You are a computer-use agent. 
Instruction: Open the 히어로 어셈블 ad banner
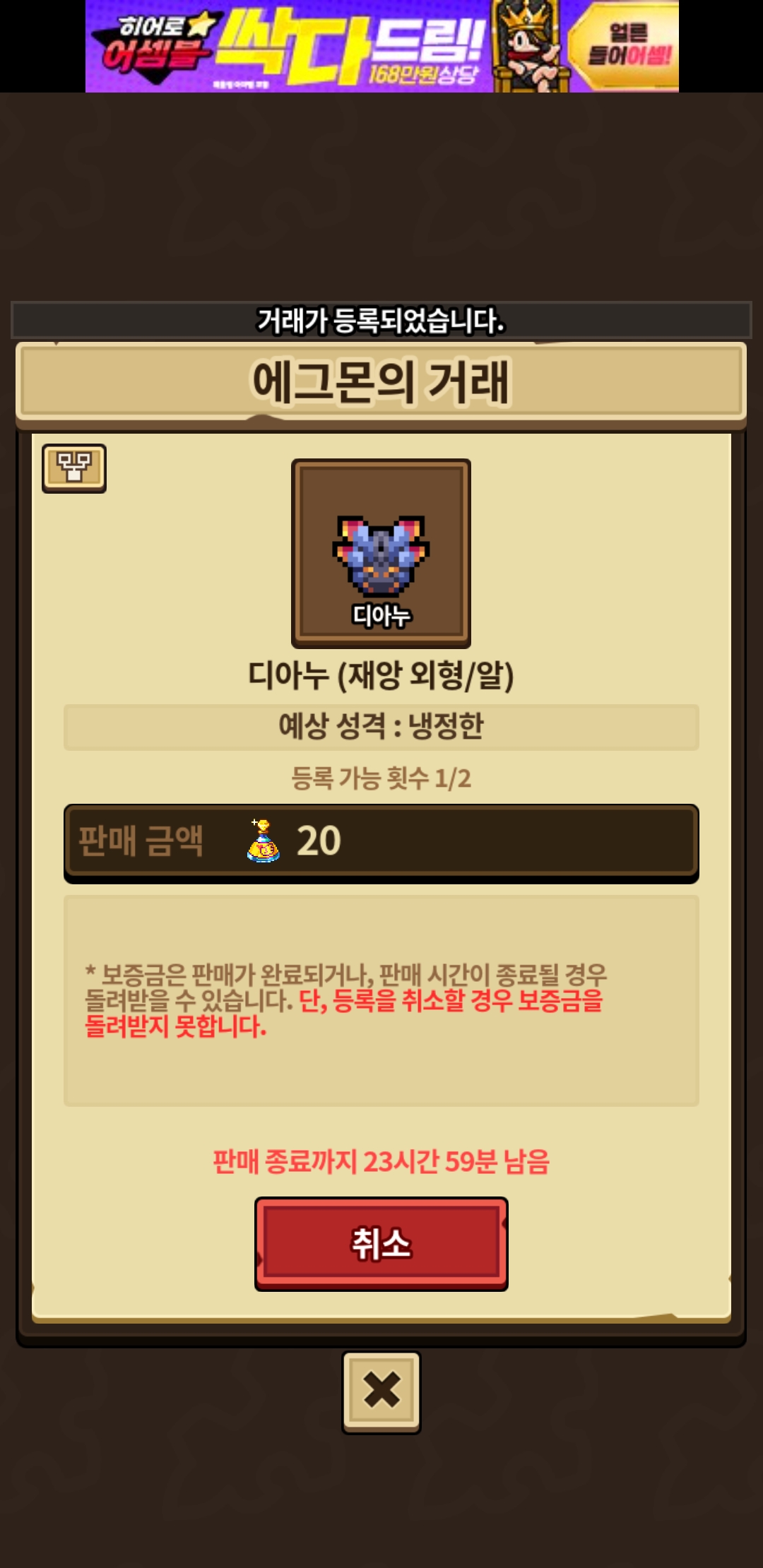click(381, 46)
